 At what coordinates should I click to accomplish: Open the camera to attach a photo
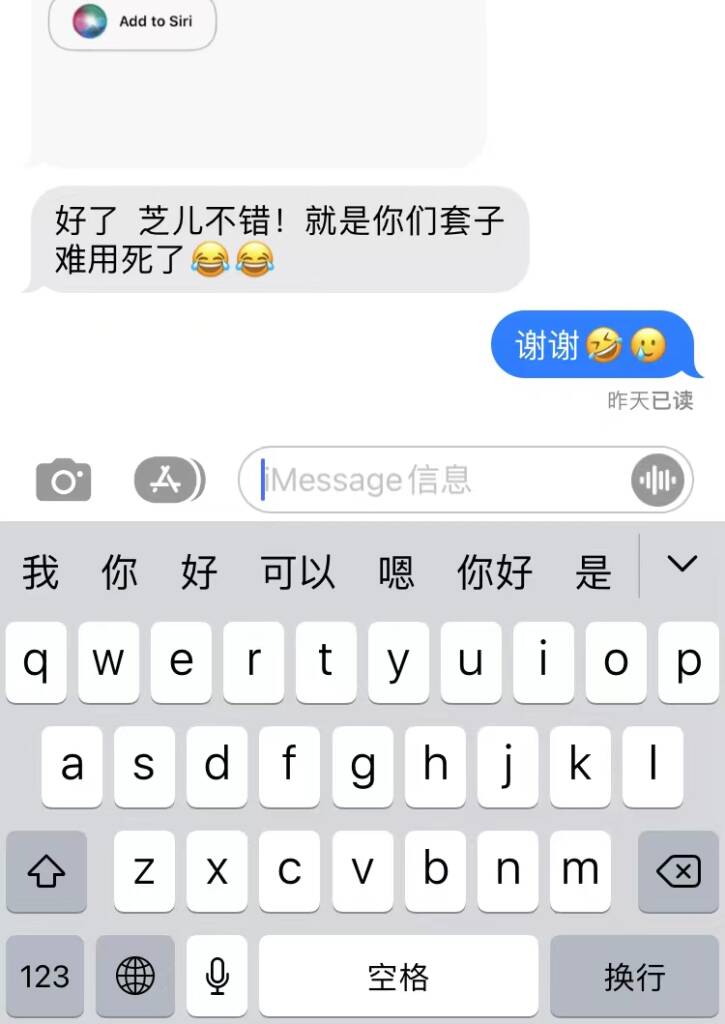63,481
